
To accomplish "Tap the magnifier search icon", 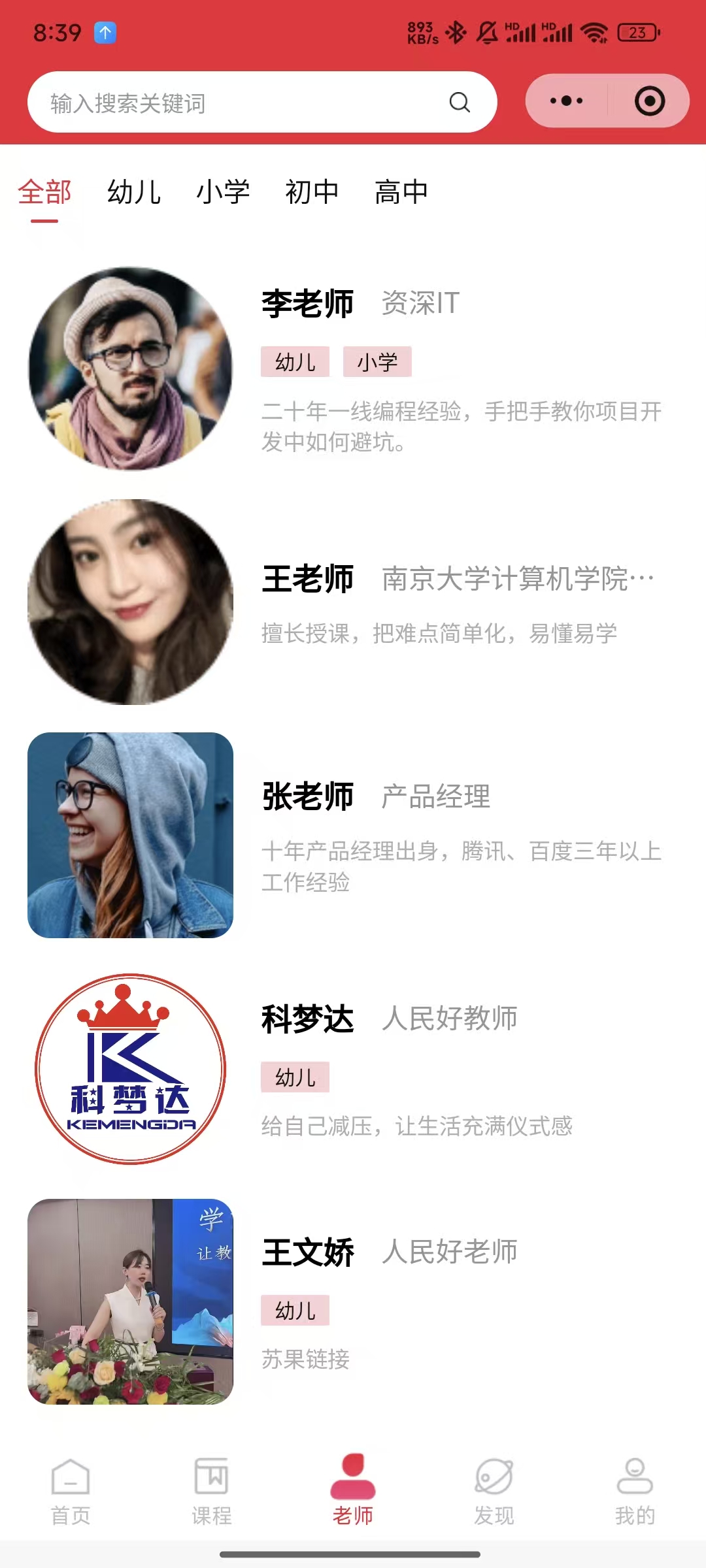I will (460, 103).
